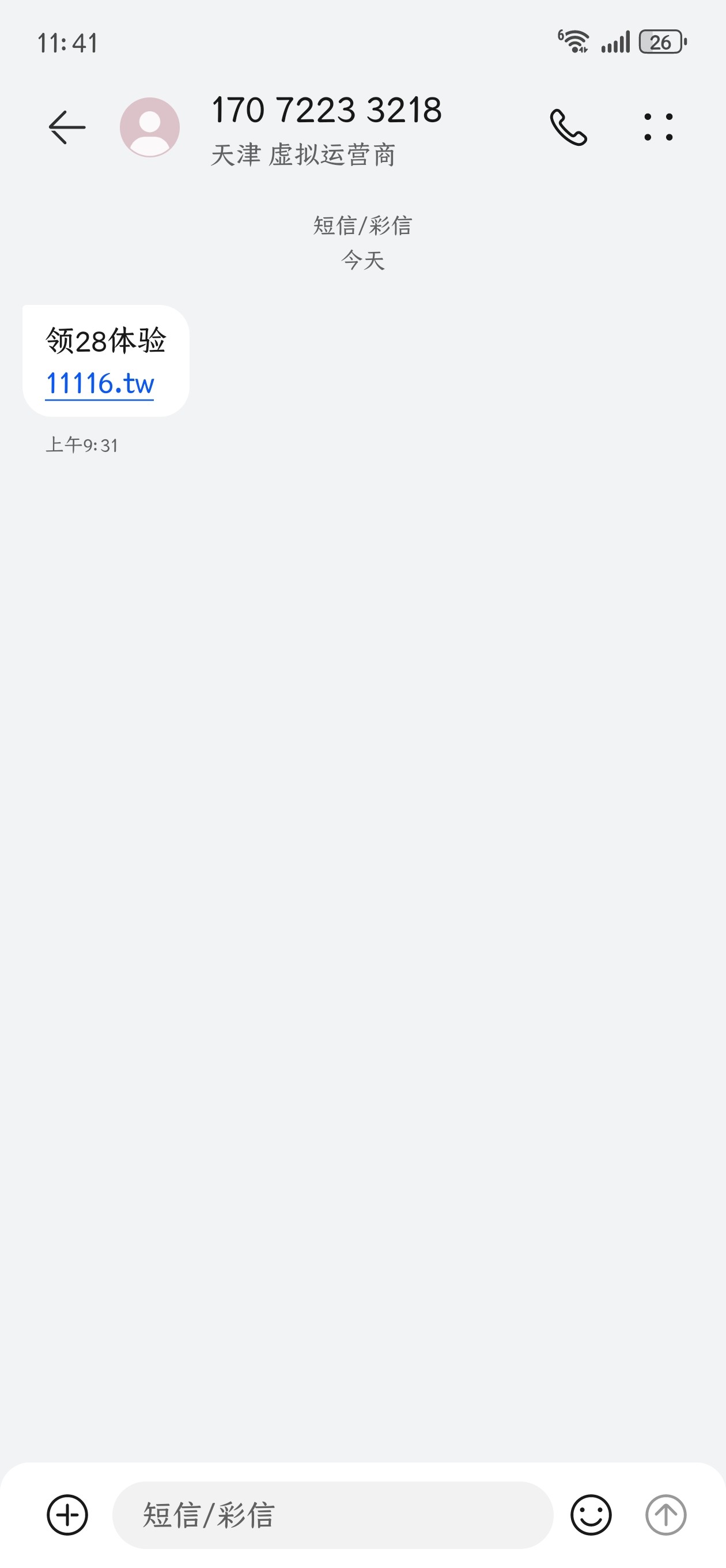Viewport: 726px width, 1568px height.
Task: Tap the plus attachment icon
Action: coord(67,1514)
